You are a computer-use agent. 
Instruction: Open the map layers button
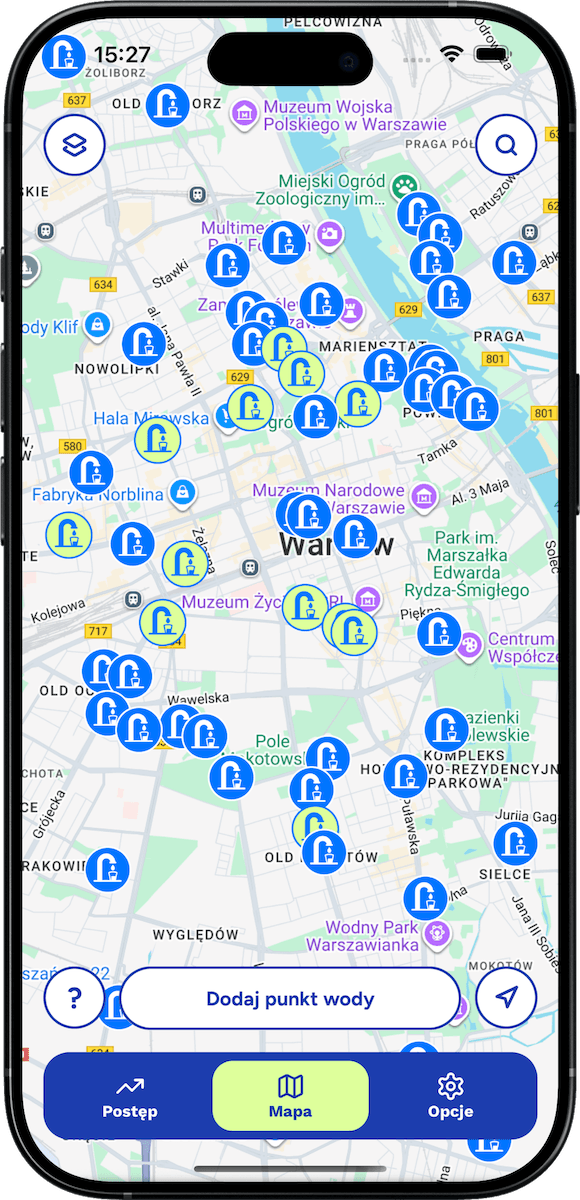pyautogui.click(x=75, y=146)
